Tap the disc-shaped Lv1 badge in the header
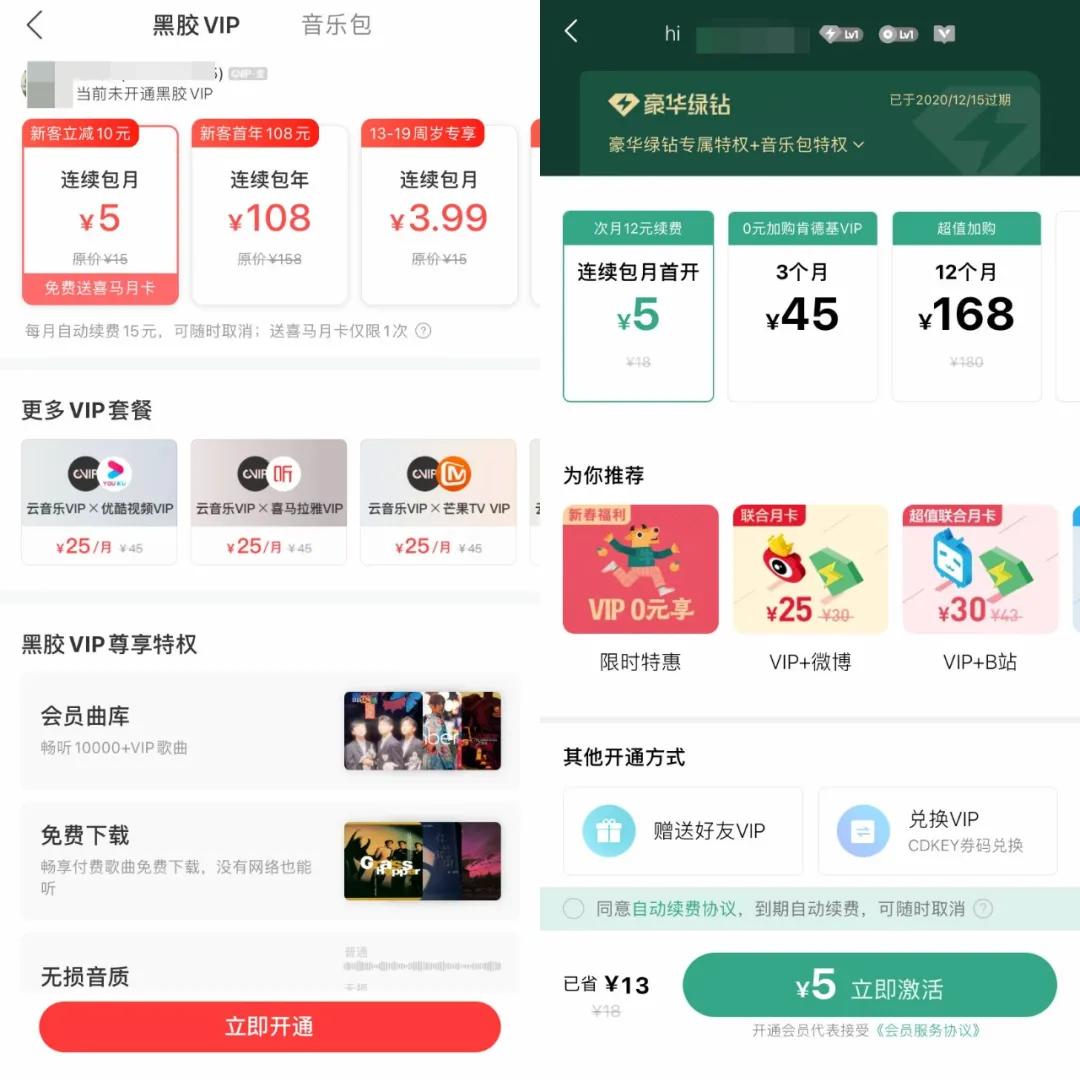Viewport: 1080px width, 1081px height. (899, 32)
